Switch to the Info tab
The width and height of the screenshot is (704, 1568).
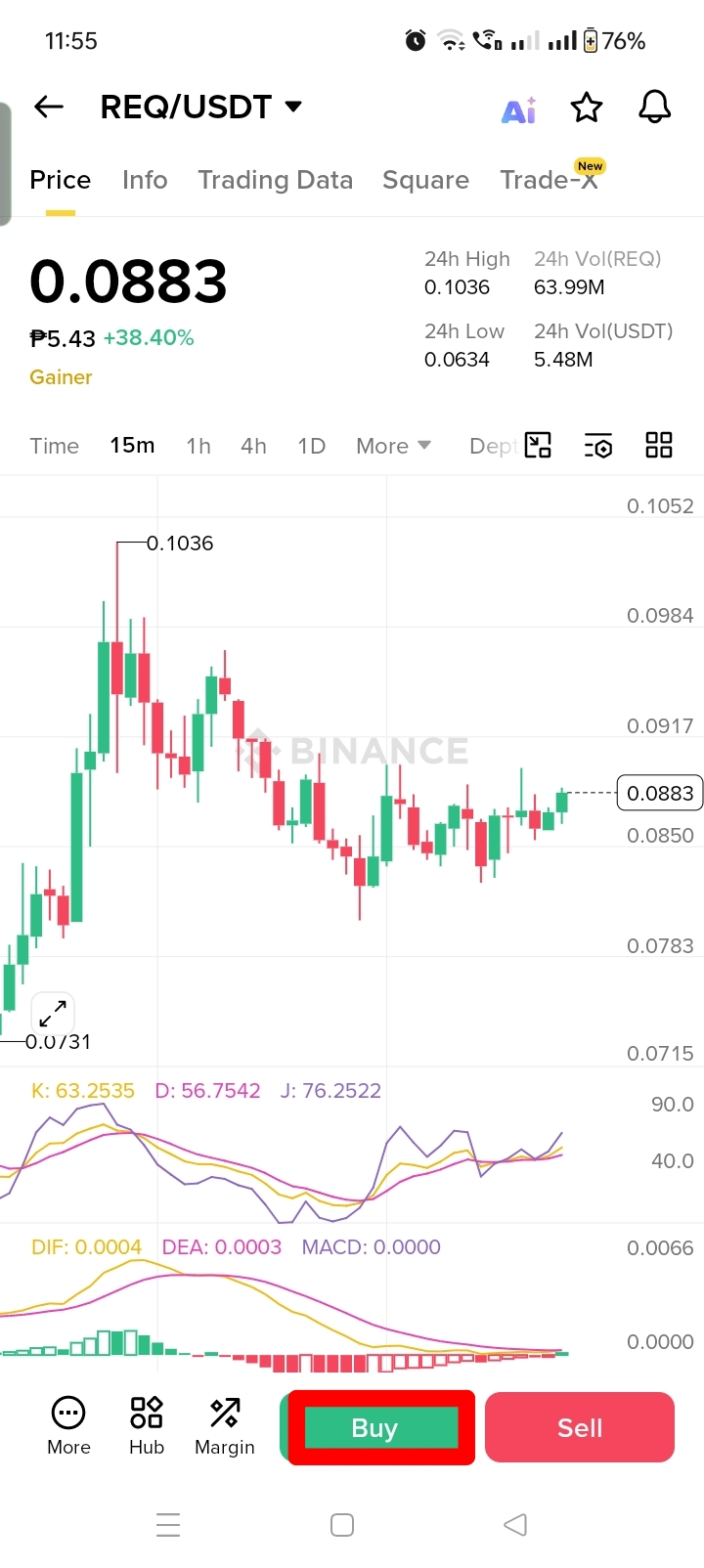[x=145, y=180]
